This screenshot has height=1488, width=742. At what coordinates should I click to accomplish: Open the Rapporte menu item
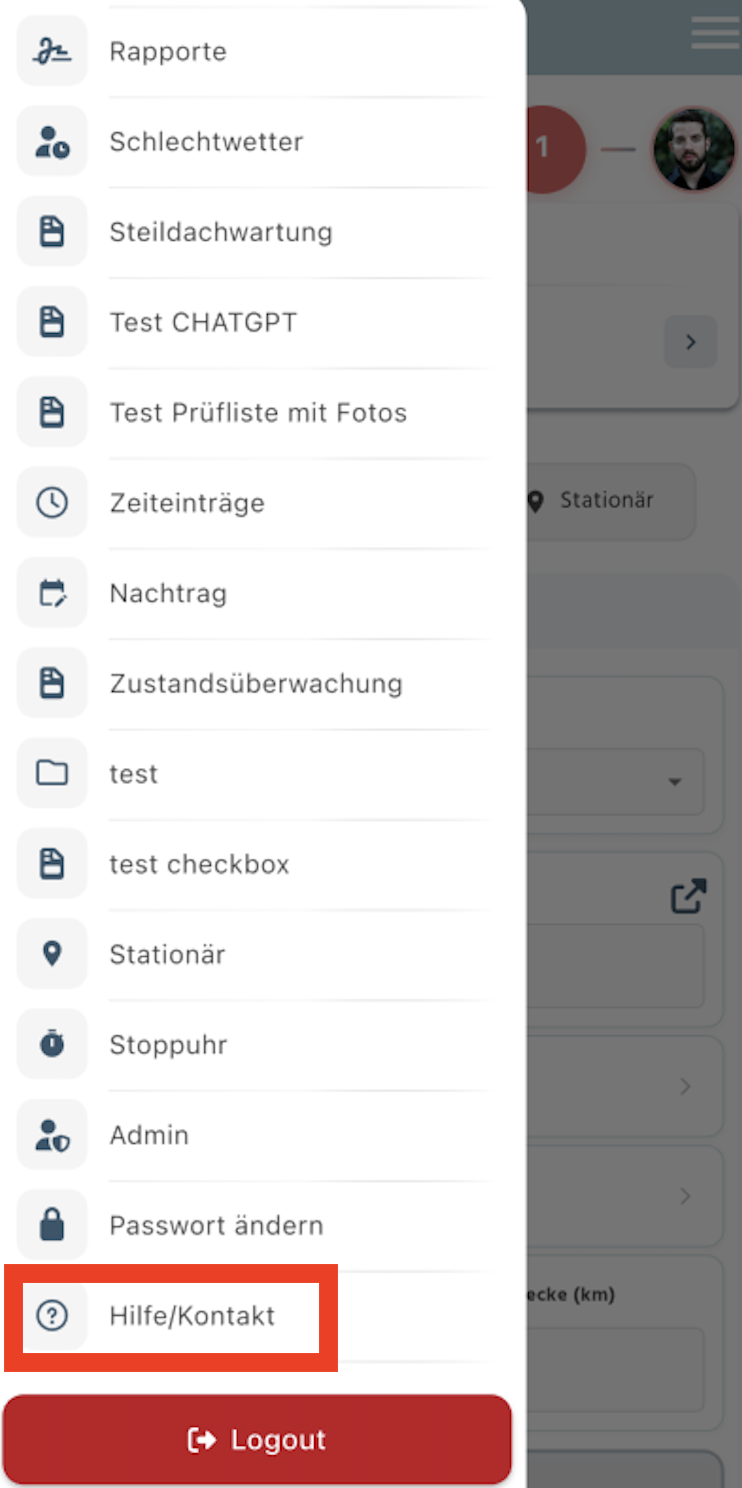click(x=168, y=52)
